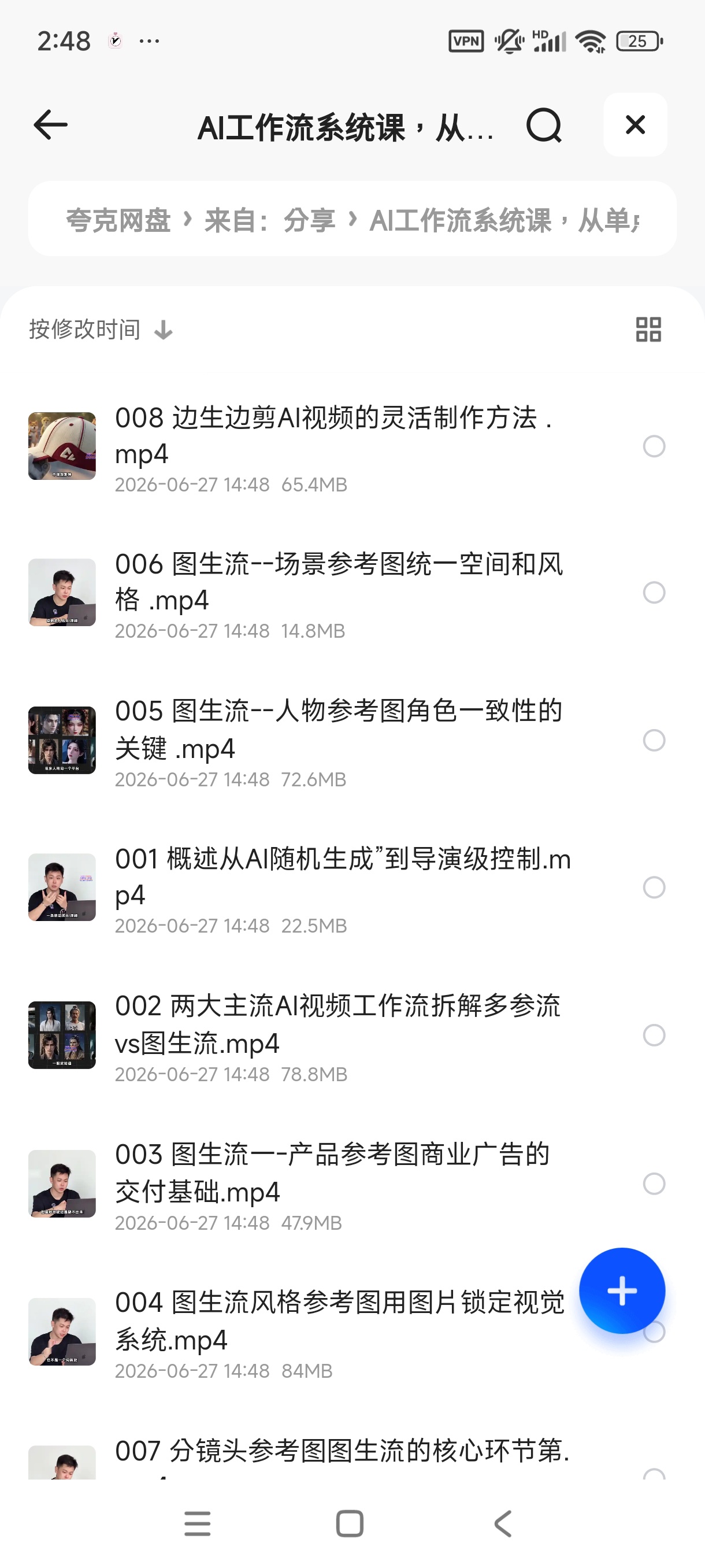Screen dimensions: 705x1568
Task: Go to the system home screen
Action: click(350, 1523)
